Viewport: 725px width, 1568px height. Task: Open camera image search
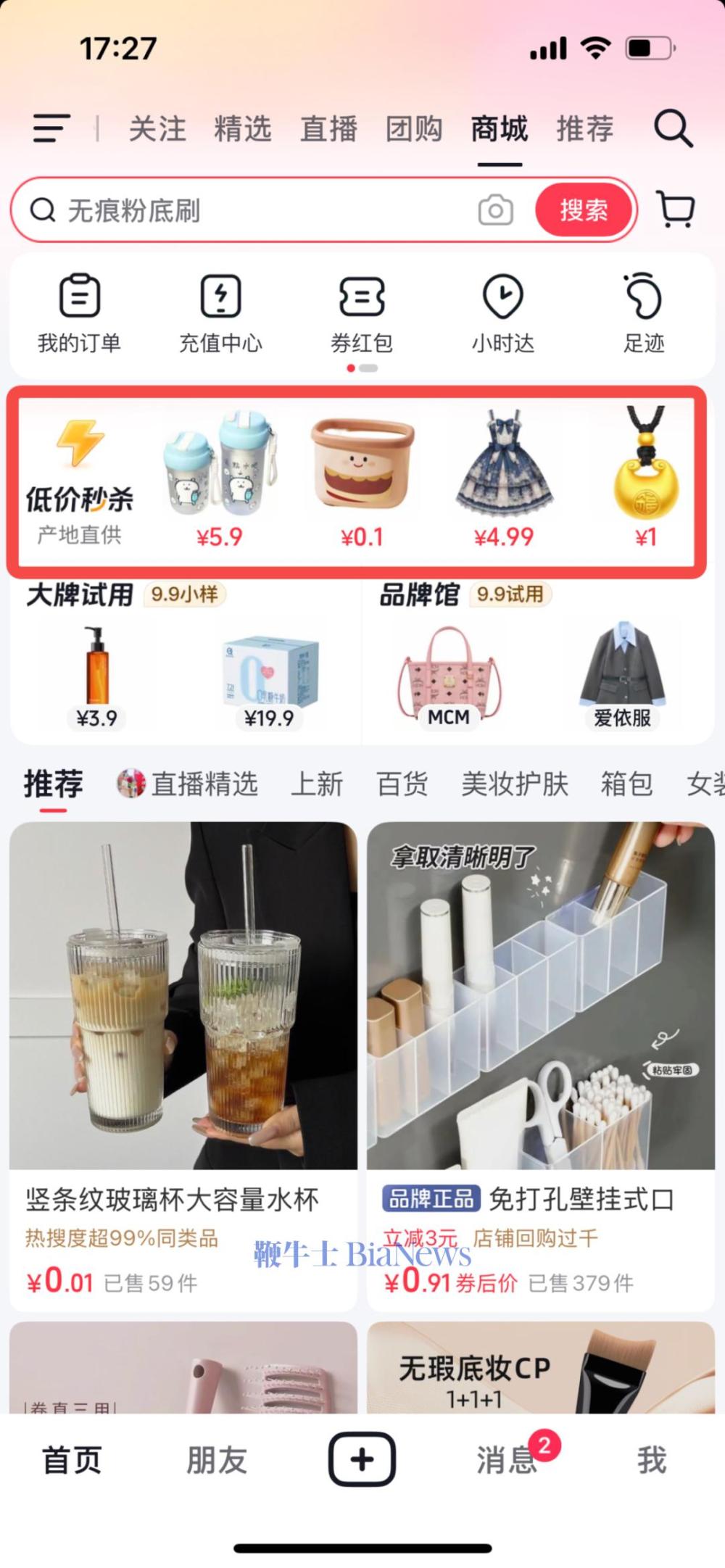(x=496, y=211)
